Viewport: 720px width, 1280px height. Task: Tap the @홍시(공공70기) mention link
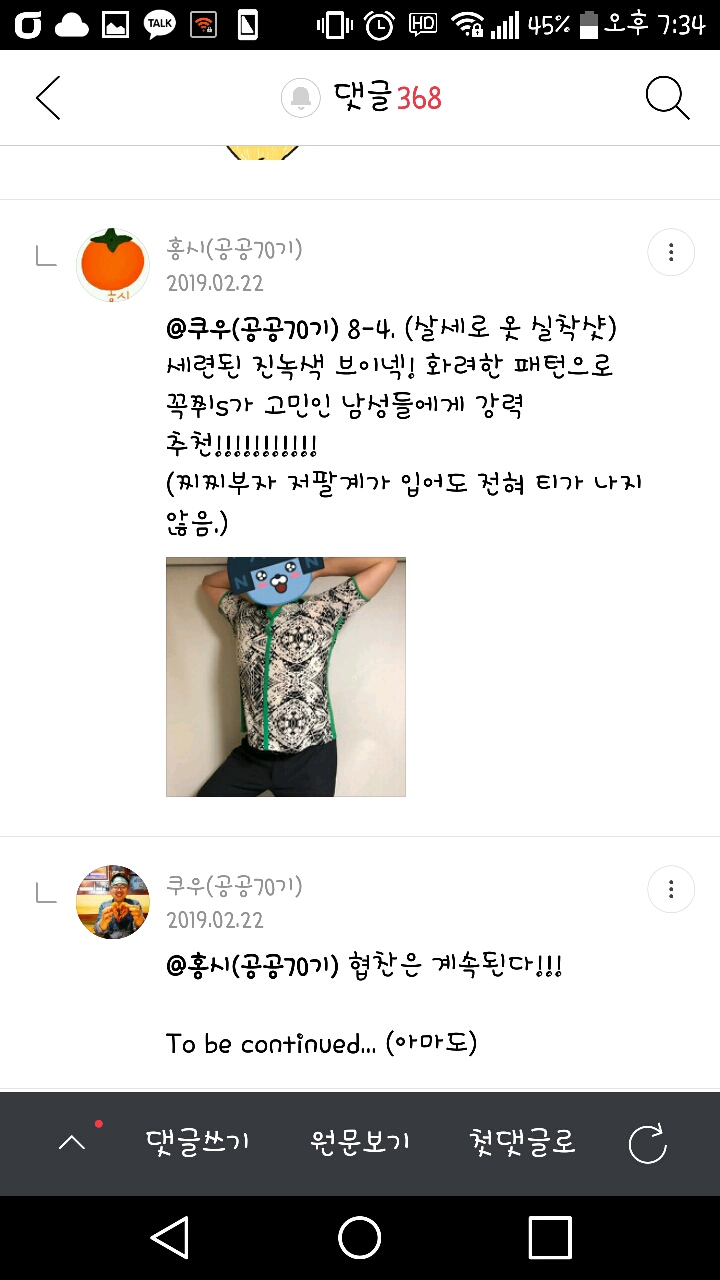coord(254,965)
